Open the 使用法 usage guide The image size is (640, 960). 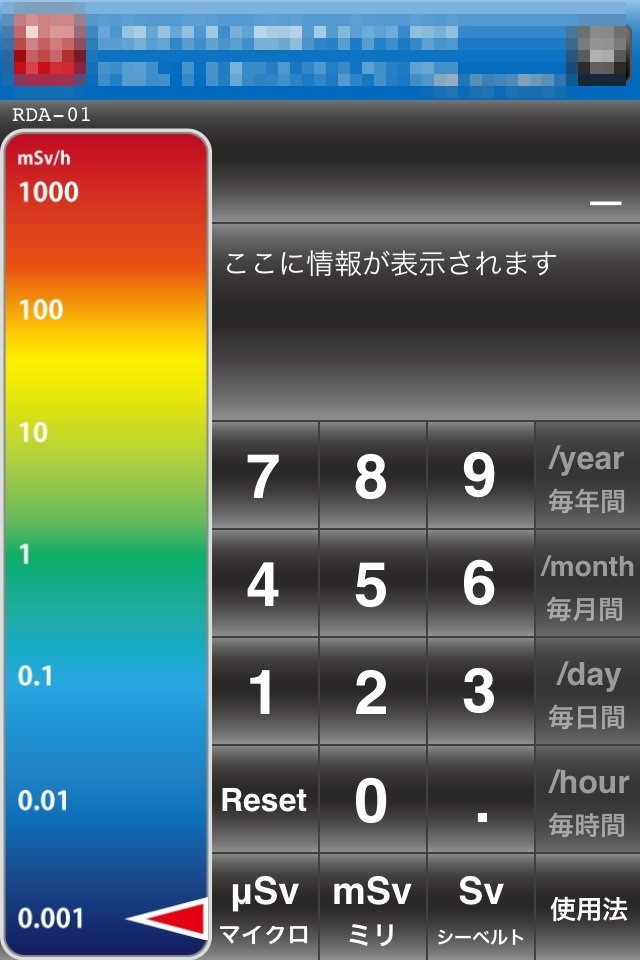[x=588, y=907]
